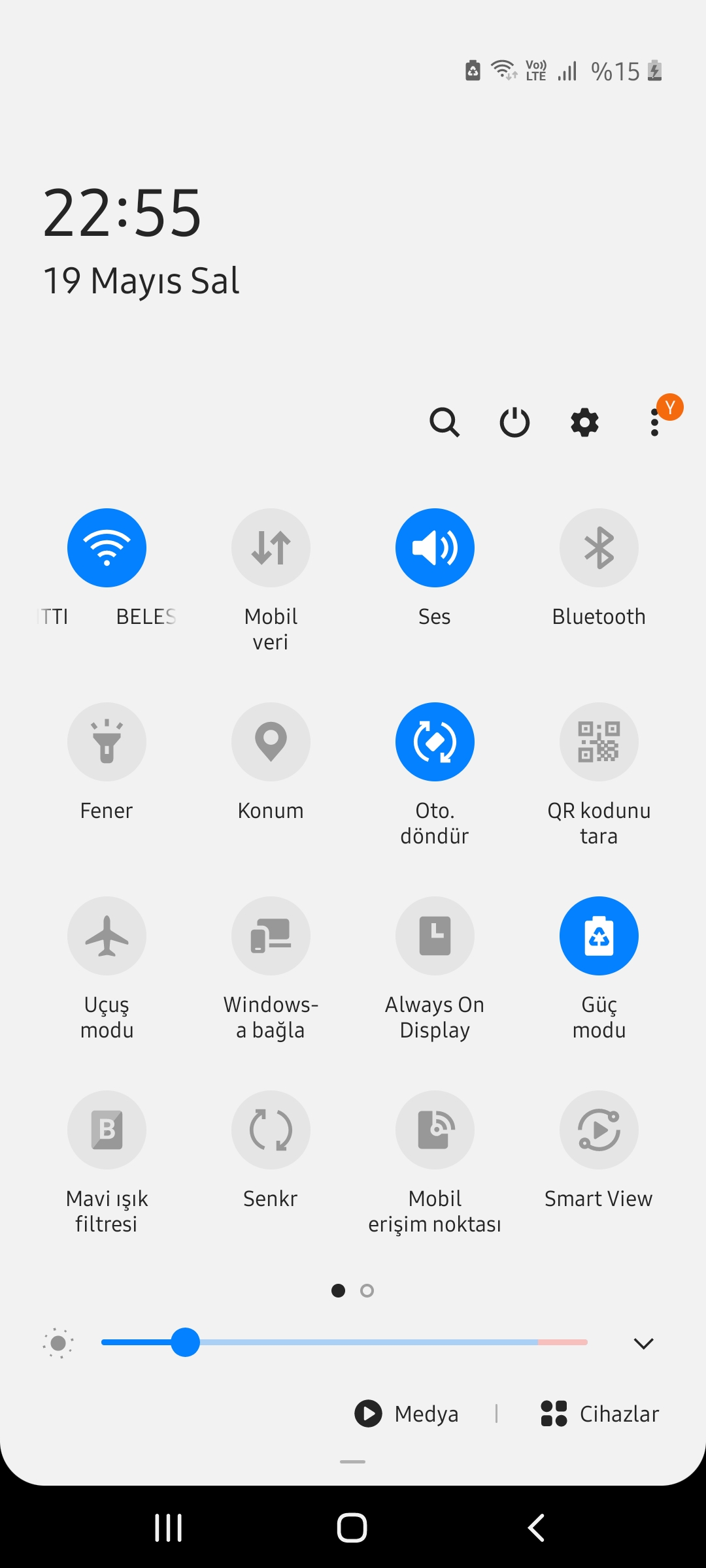Switch on the Fener flashlight
Screen dimensions: 706x1568
(107, 742)
